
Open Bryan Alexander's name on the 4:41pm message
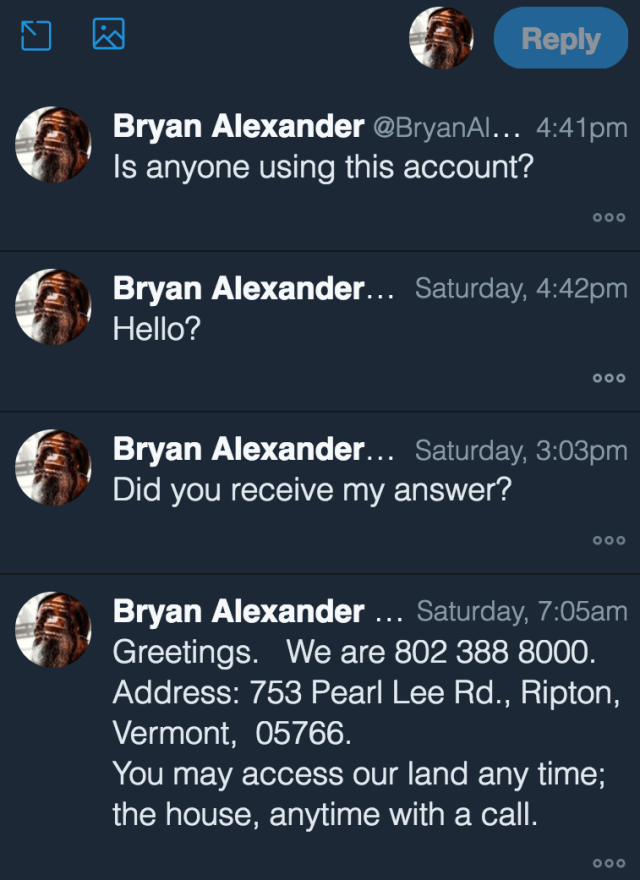239,127
